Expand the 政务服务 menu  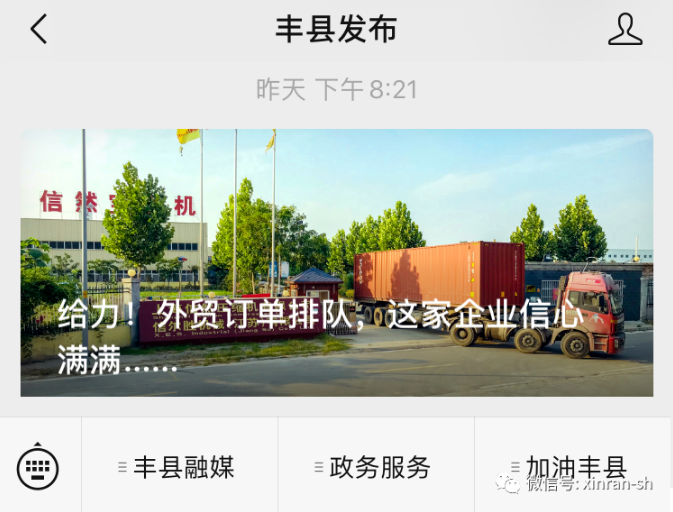(376, 467)
